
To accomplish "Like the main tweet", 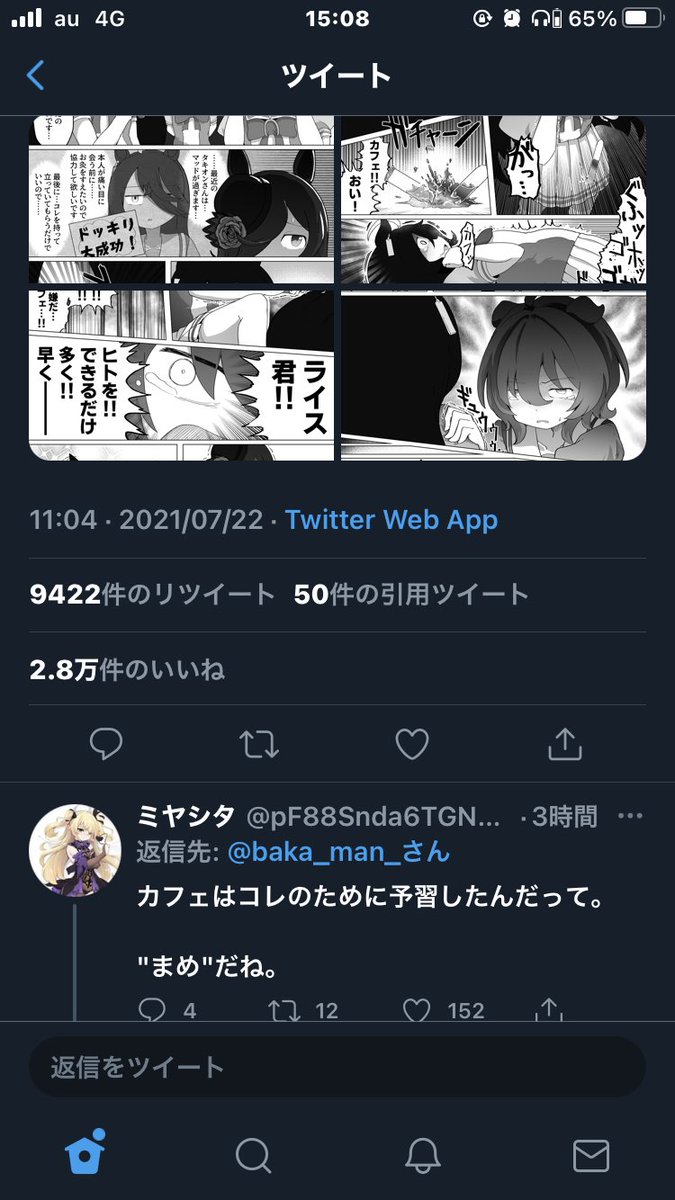I will (412, 743).
